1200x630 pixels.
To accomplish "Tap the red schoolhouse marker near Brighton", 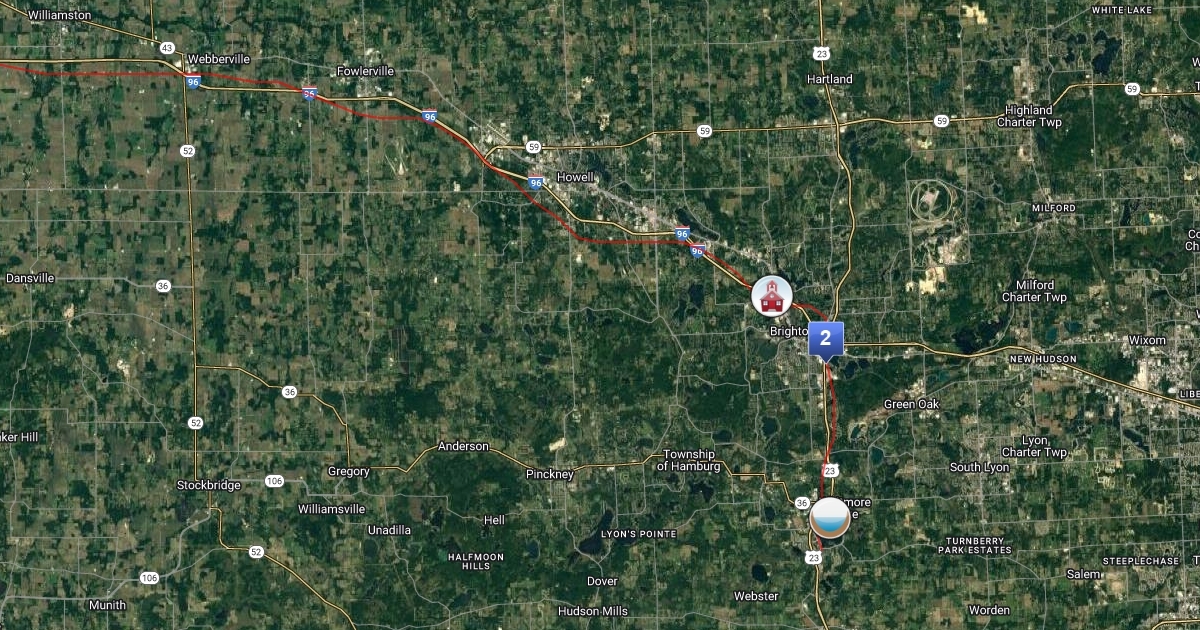I will (x=772, y=296).
